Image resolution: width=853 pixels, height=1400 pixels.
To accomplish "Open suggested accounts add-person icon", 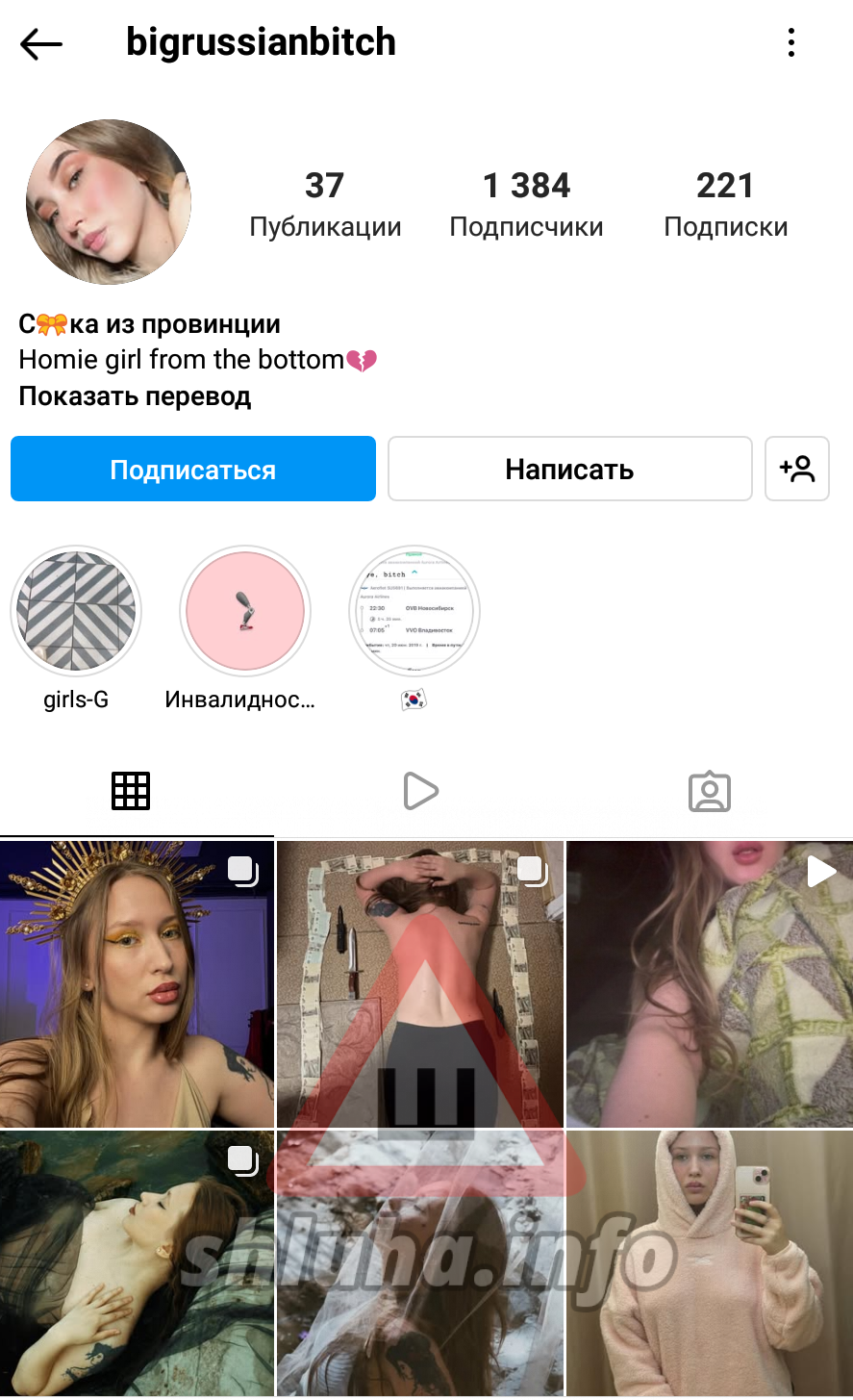I will click(x=796, y=470).
